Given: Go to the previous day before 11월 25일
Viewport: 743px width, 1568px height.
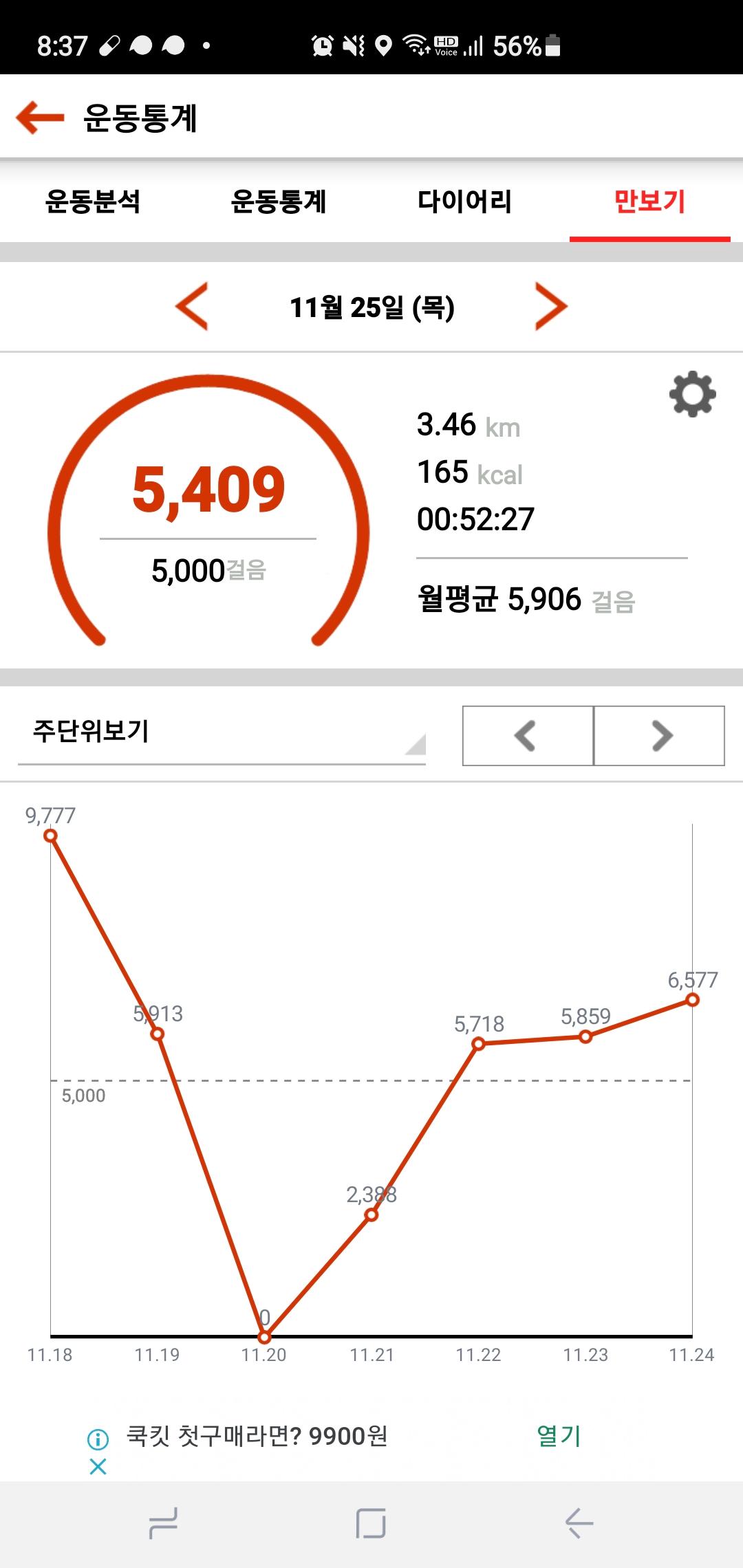Looking at the screenshot, I should click(192, 307).
